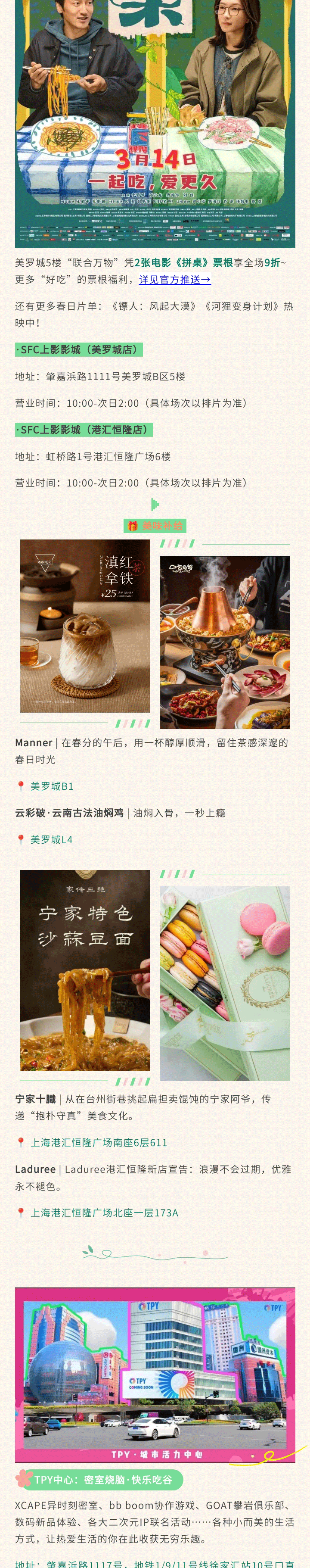Enlarge the Laduree macaron box photo
The width and height of the screenshot is (310, 1568).
(x=225, y=983)
